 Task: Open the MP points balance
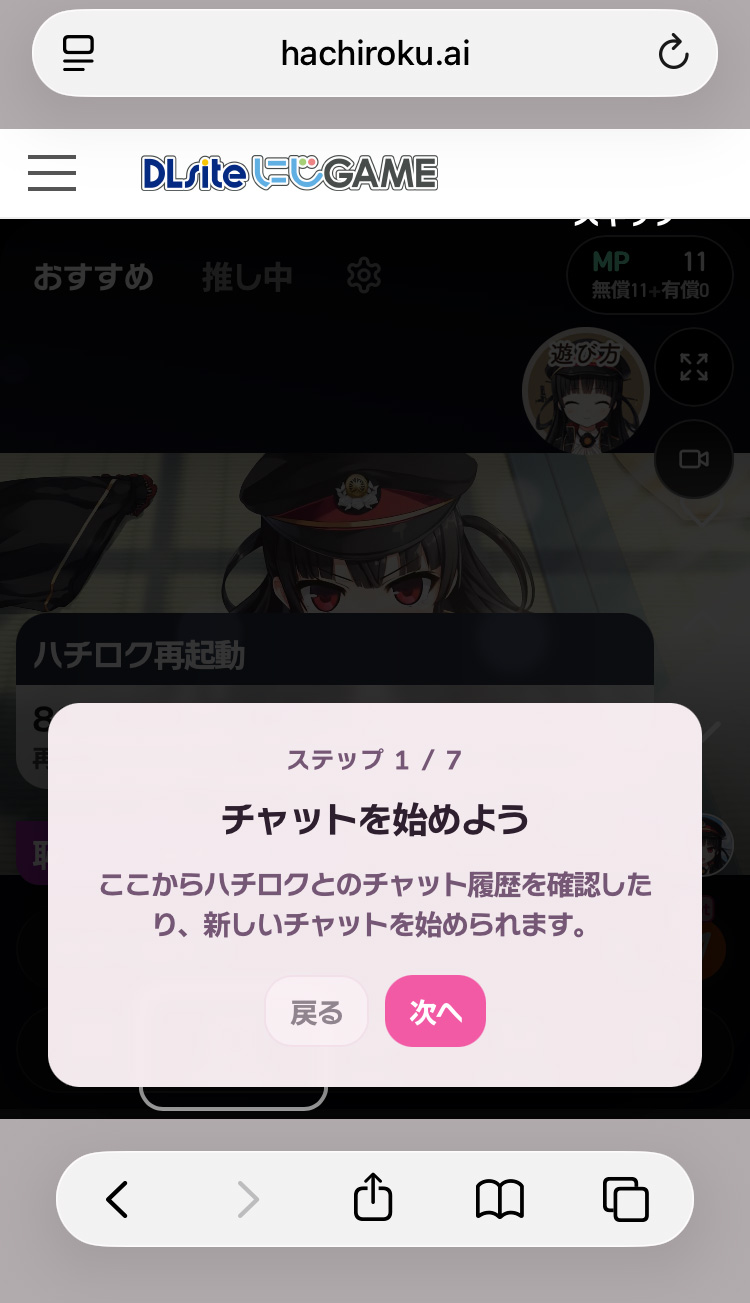(x=649, y=275)
